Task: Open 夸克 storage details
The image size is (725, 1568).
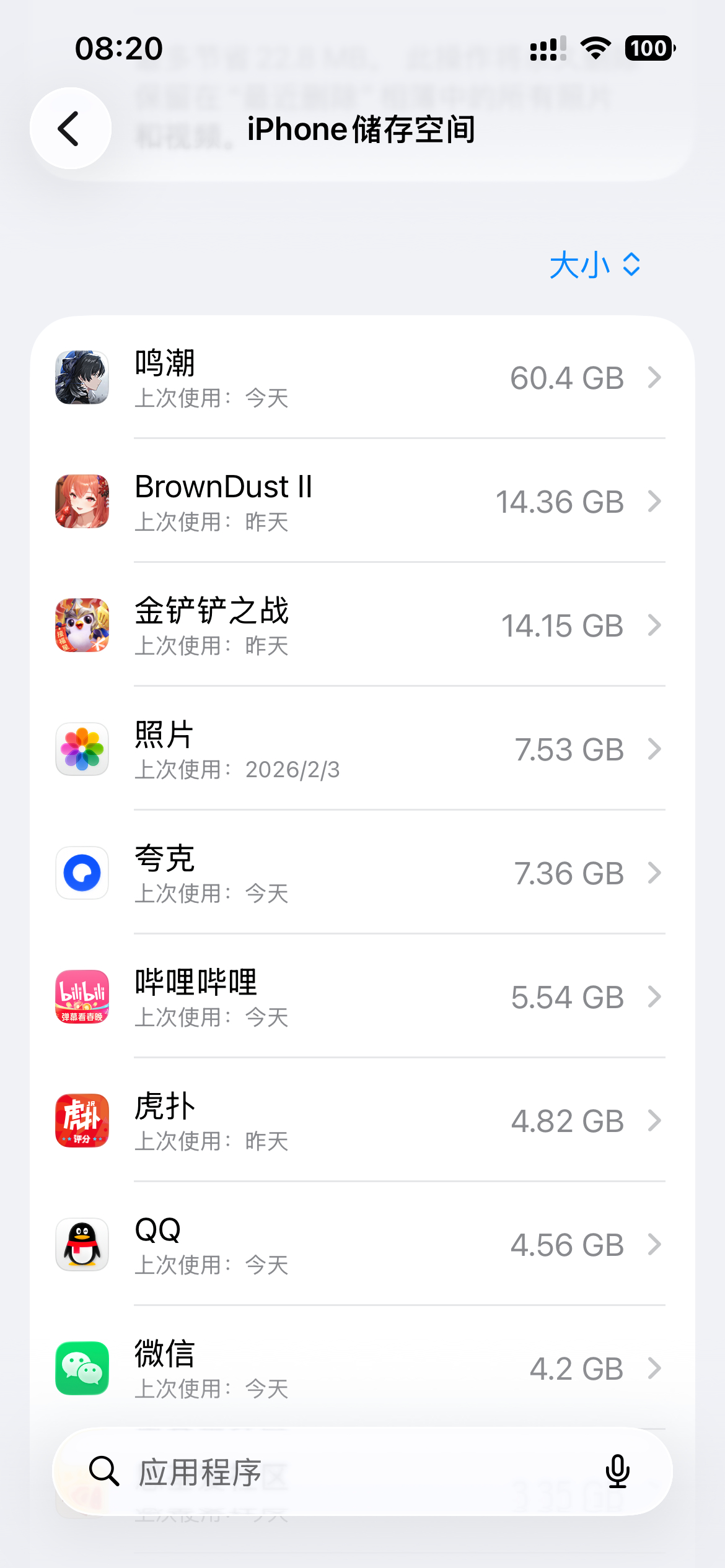Action: pyautogui.click(x=362, y=873)
